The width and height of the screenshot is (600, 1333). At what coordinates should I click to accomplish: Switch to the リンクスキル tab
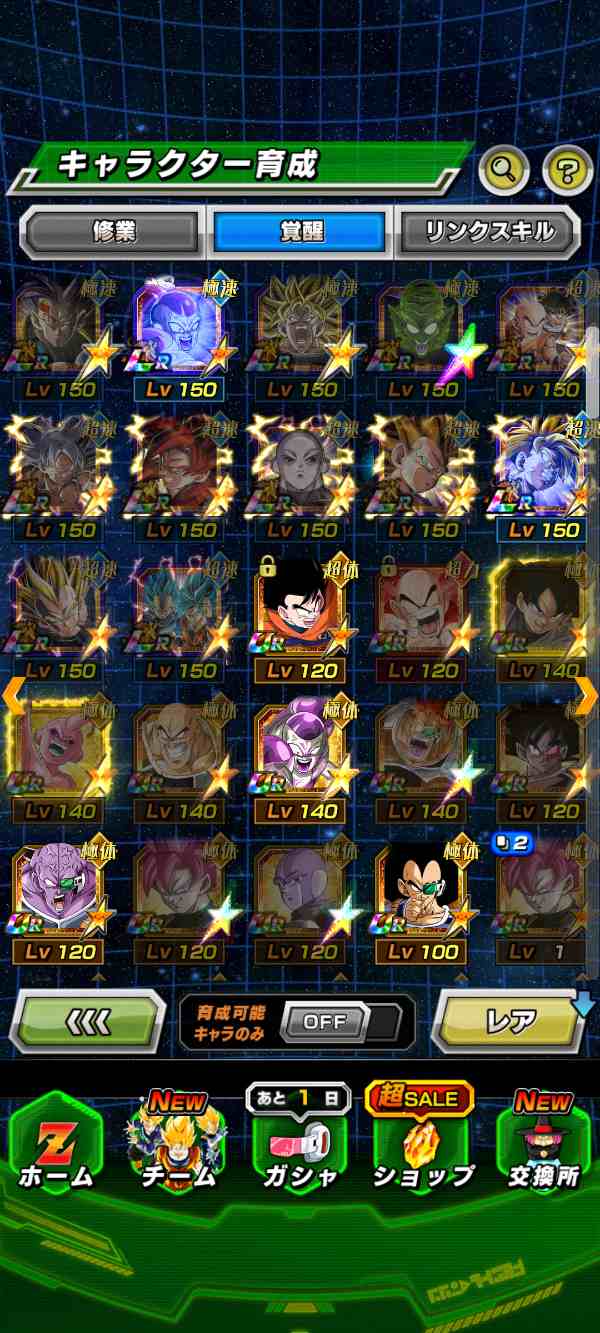pos(489,232)
